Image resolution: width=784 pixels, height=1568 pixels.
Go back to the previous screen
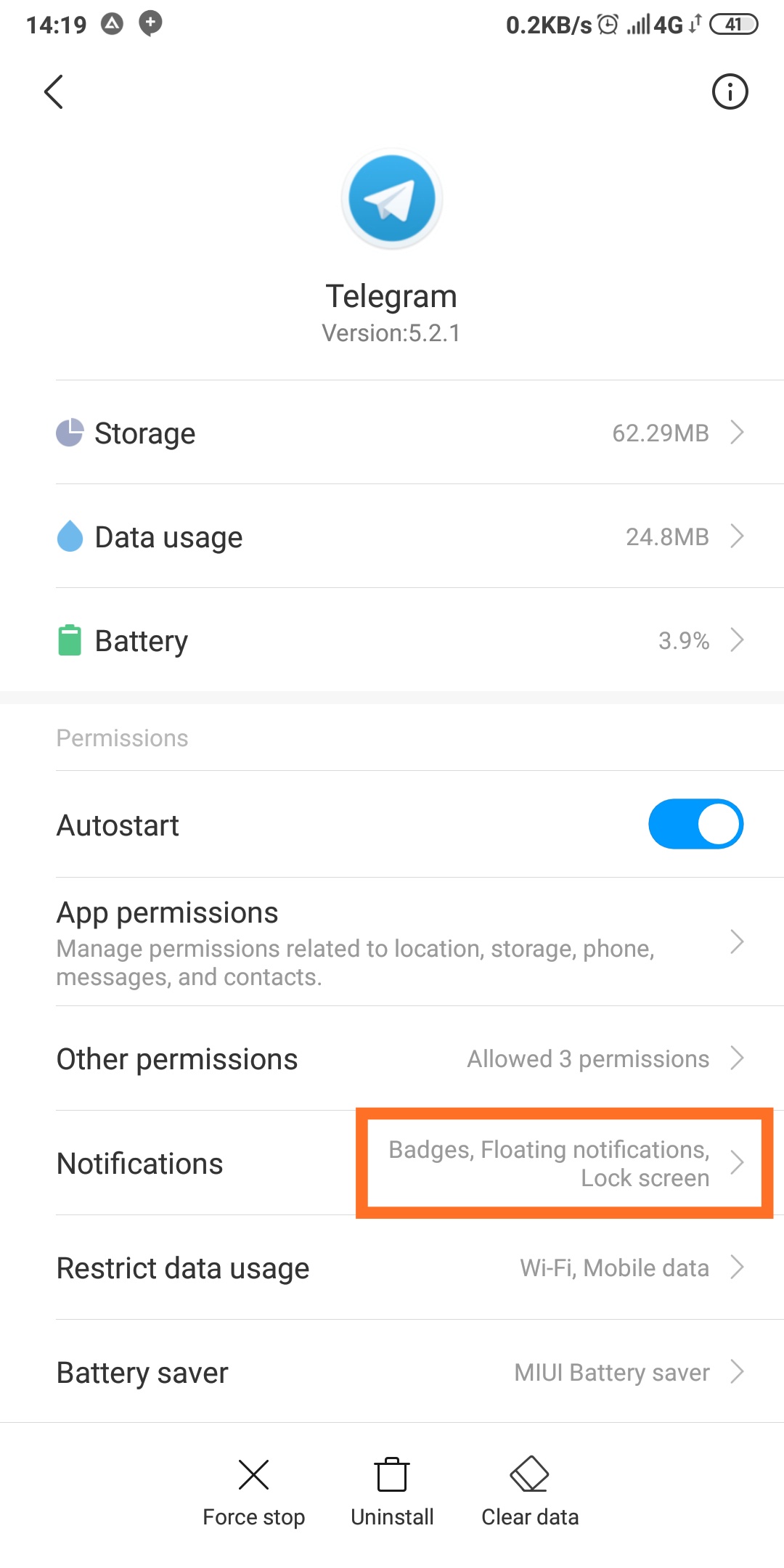[x=54, y=92]
